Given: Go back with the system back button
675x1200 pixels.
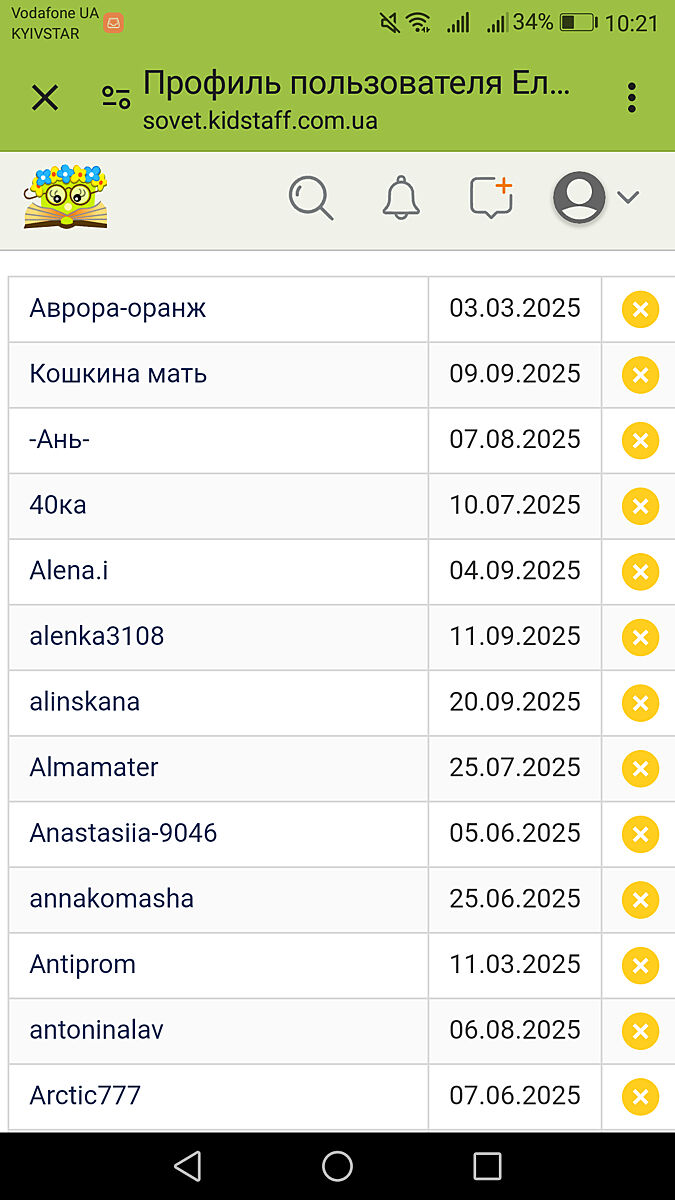Looking at the screenshot, I should tap(187, 1165).
